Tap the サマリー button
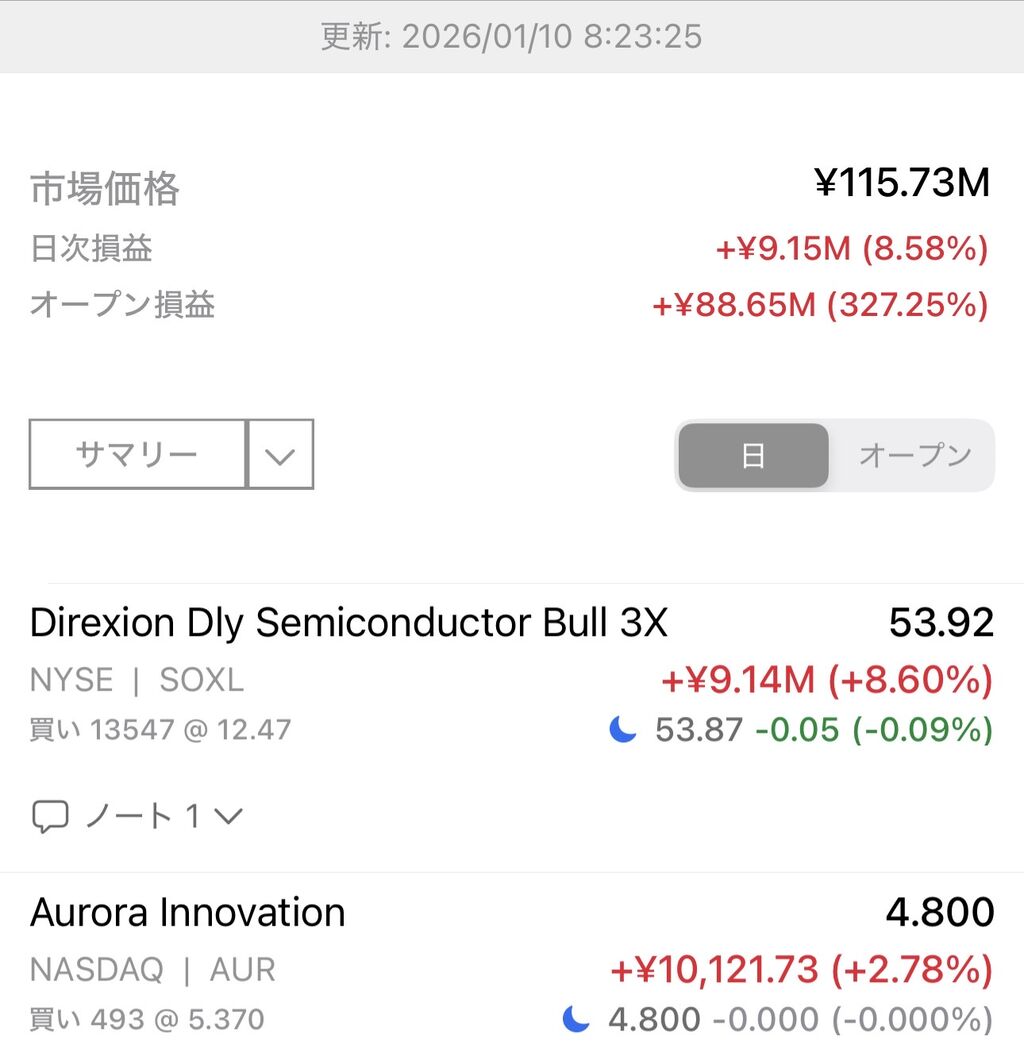The height and width of the screenshot is (1052, 1024). pyautogui.click(x=137, y=455)
